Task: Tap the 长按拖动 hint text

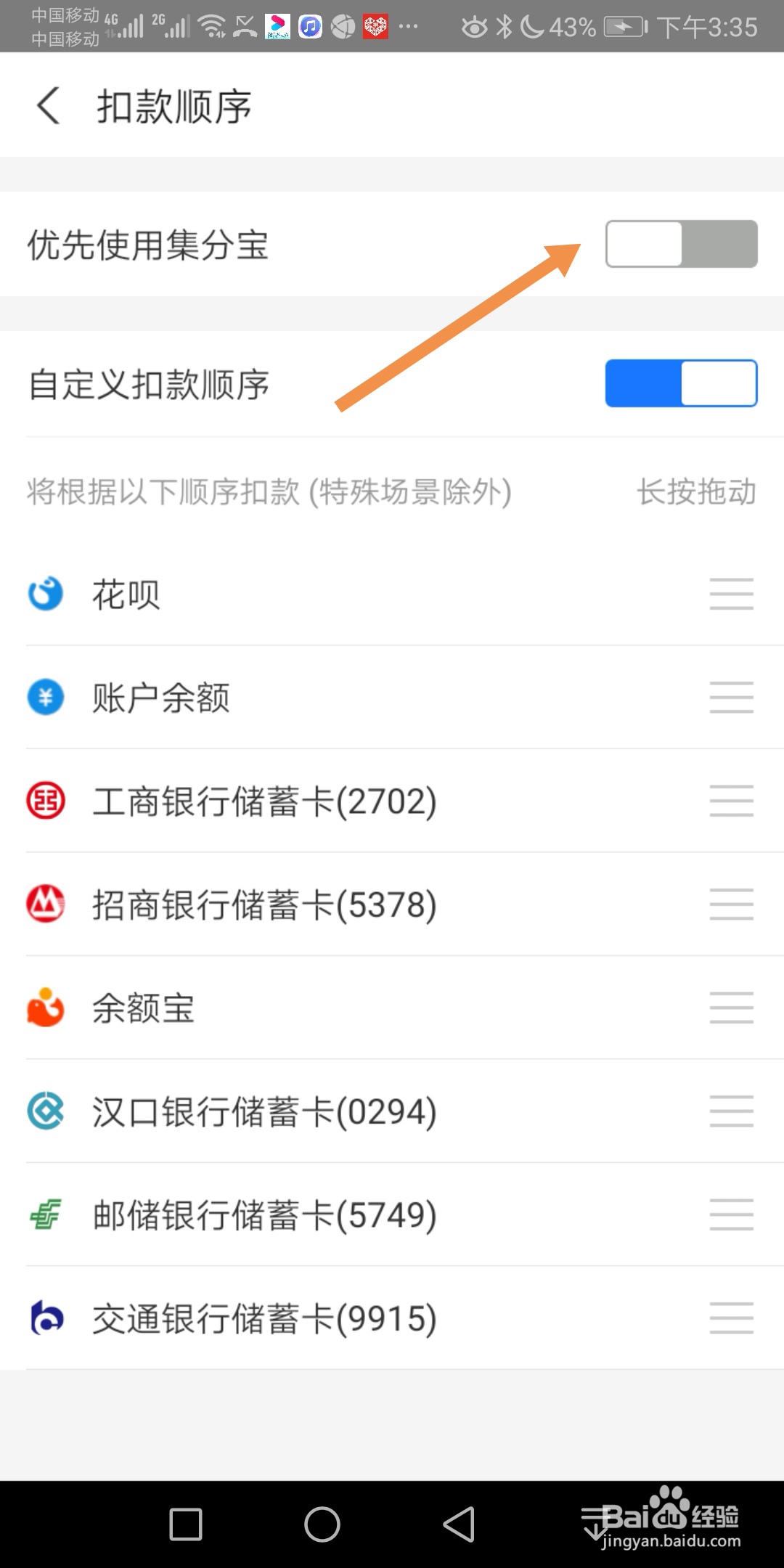Action: point(695,491)
